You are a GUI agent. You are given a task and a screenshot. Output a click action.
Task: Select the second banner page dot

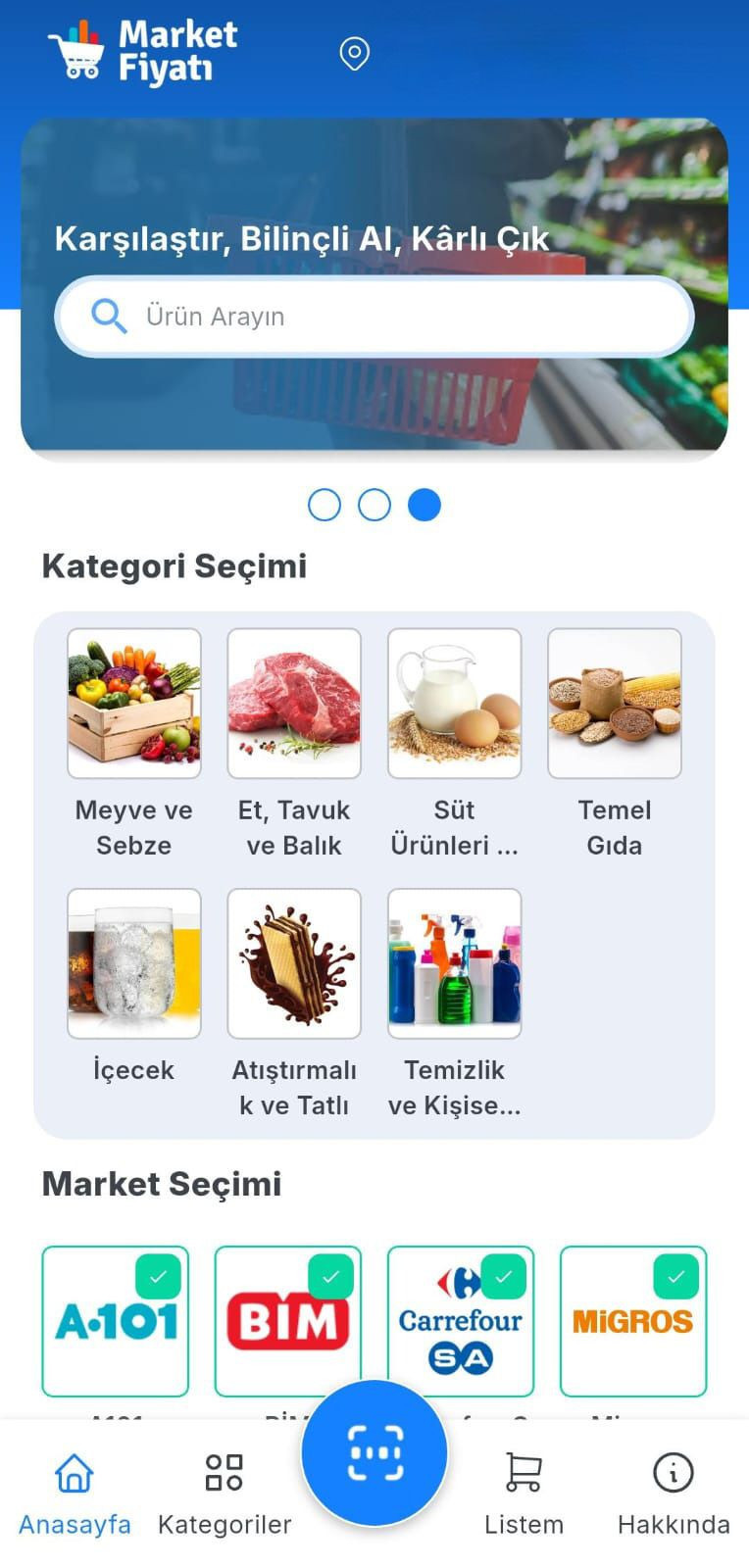374,505
